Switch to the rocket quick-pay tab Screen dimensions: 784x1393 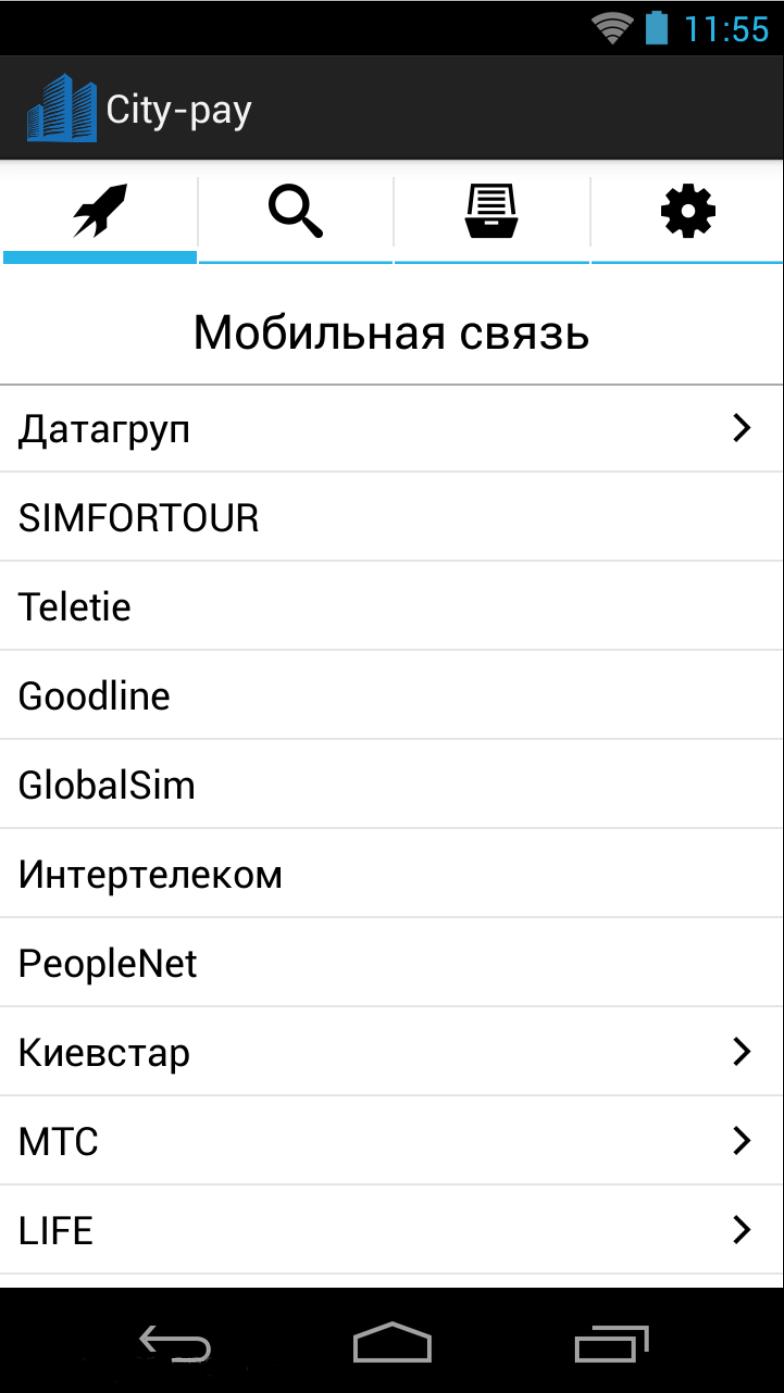[99, 212]
